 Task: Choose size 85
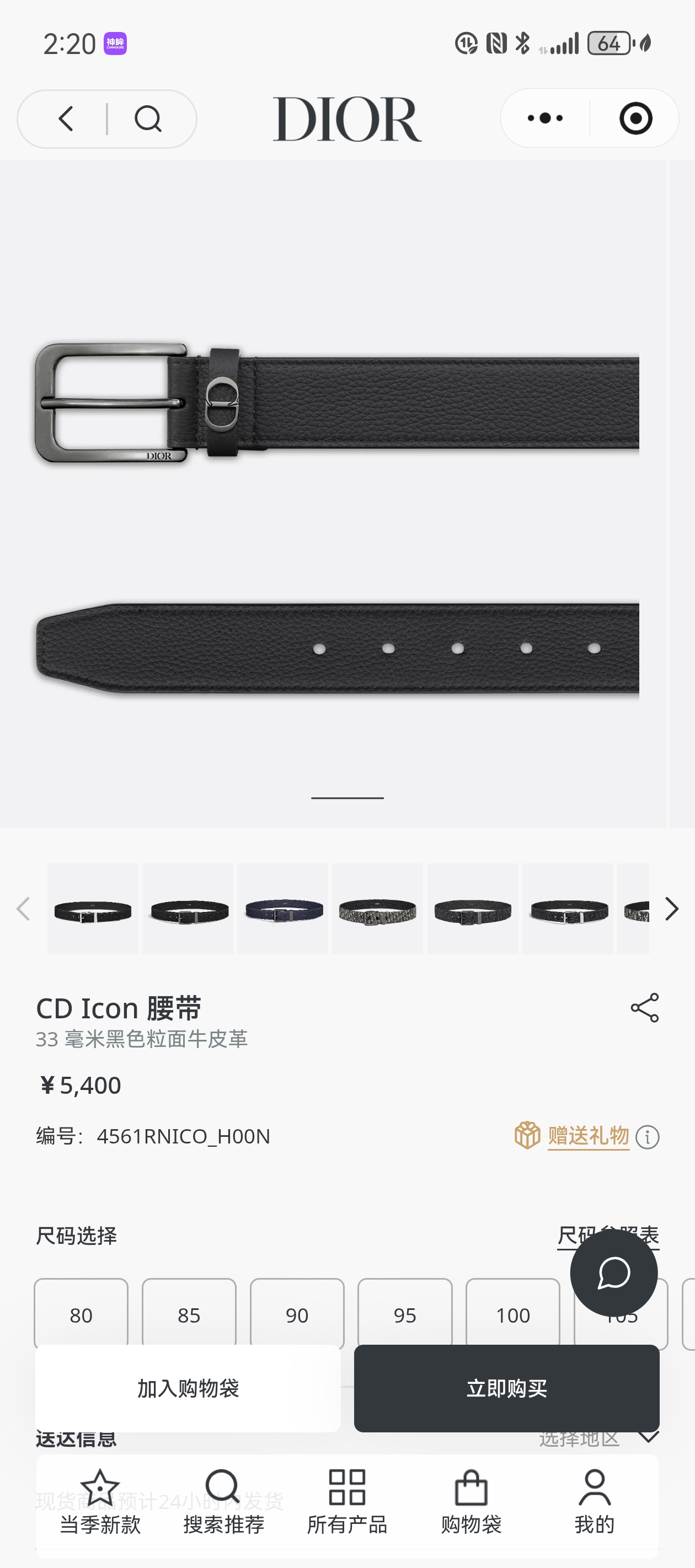tap(189, 1314)
